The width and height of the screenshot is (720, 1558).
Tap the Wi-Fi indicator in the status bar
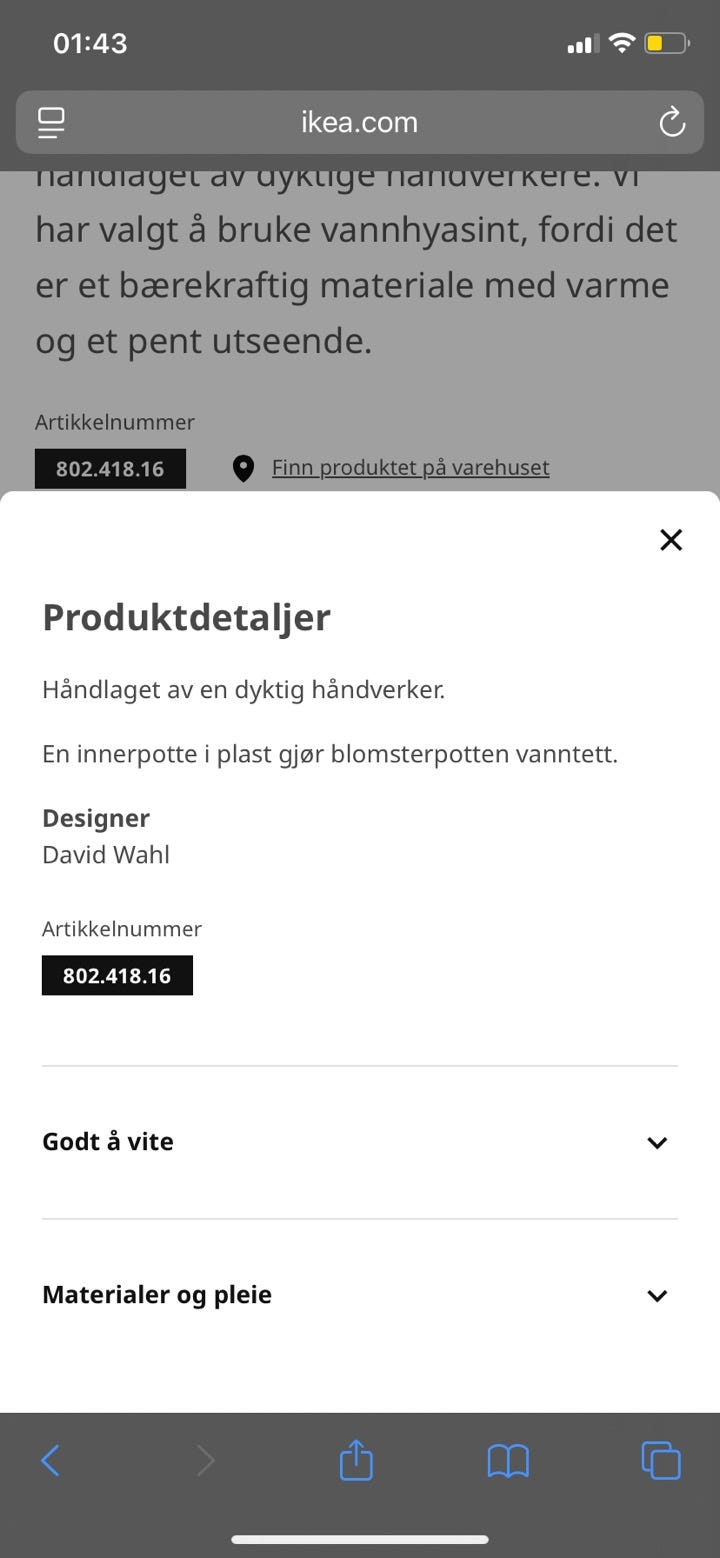pyautogui.click(x=620, y=43)
